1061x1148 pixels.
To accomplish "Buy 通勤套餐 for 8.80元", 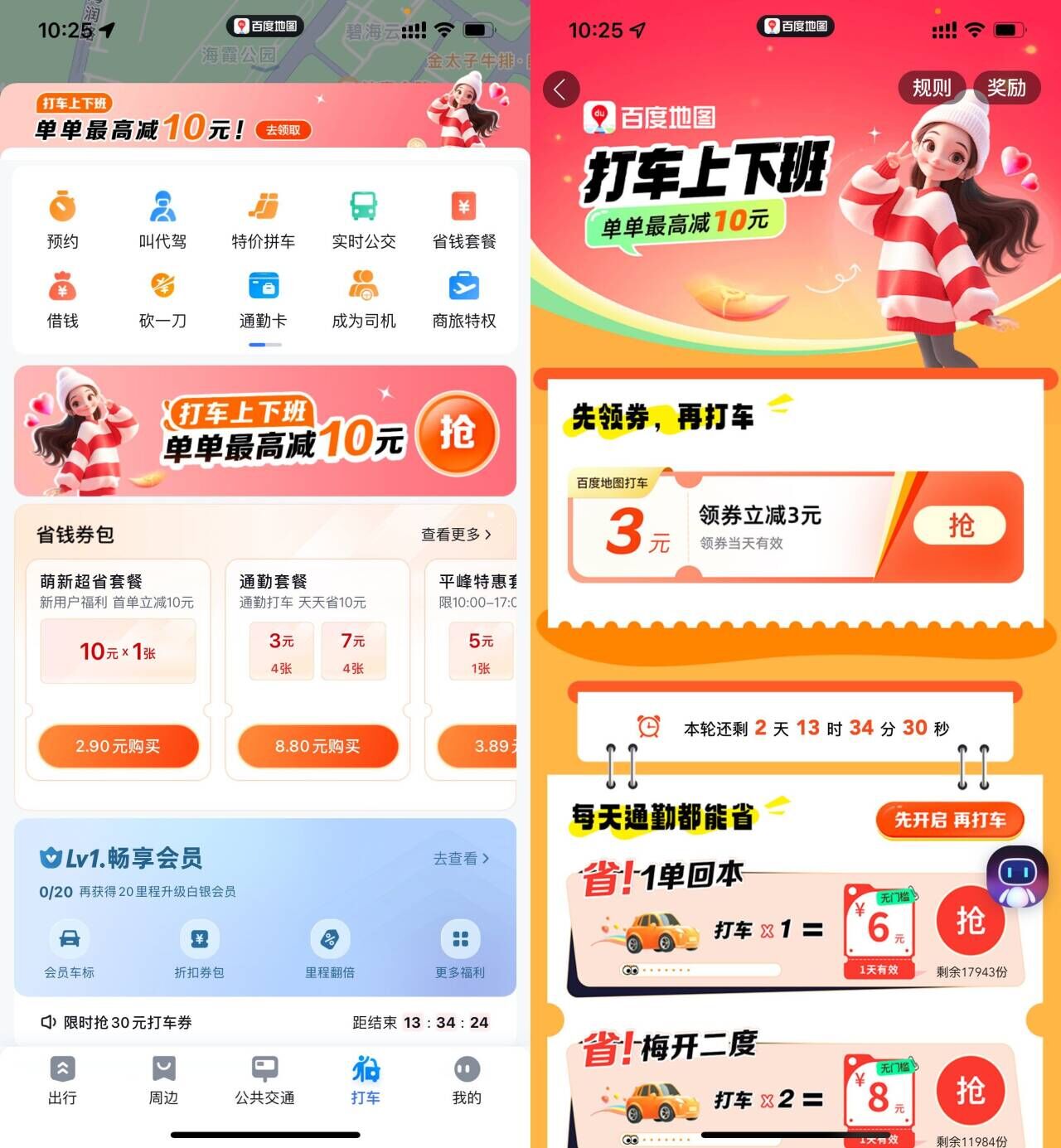I will click(317, 746).
